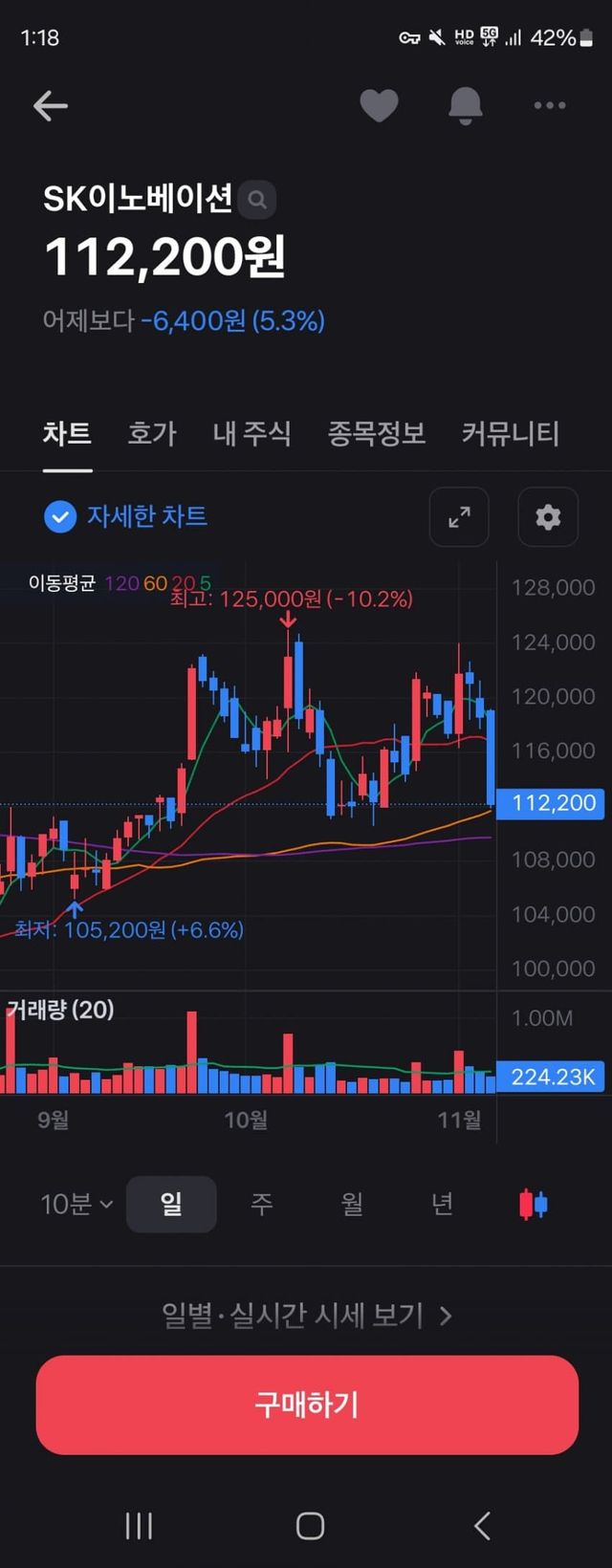This screenshot has height=1568, width=612.
Task: Open chart settings gear
Action: pyautogui.click(x=548, y=517)
